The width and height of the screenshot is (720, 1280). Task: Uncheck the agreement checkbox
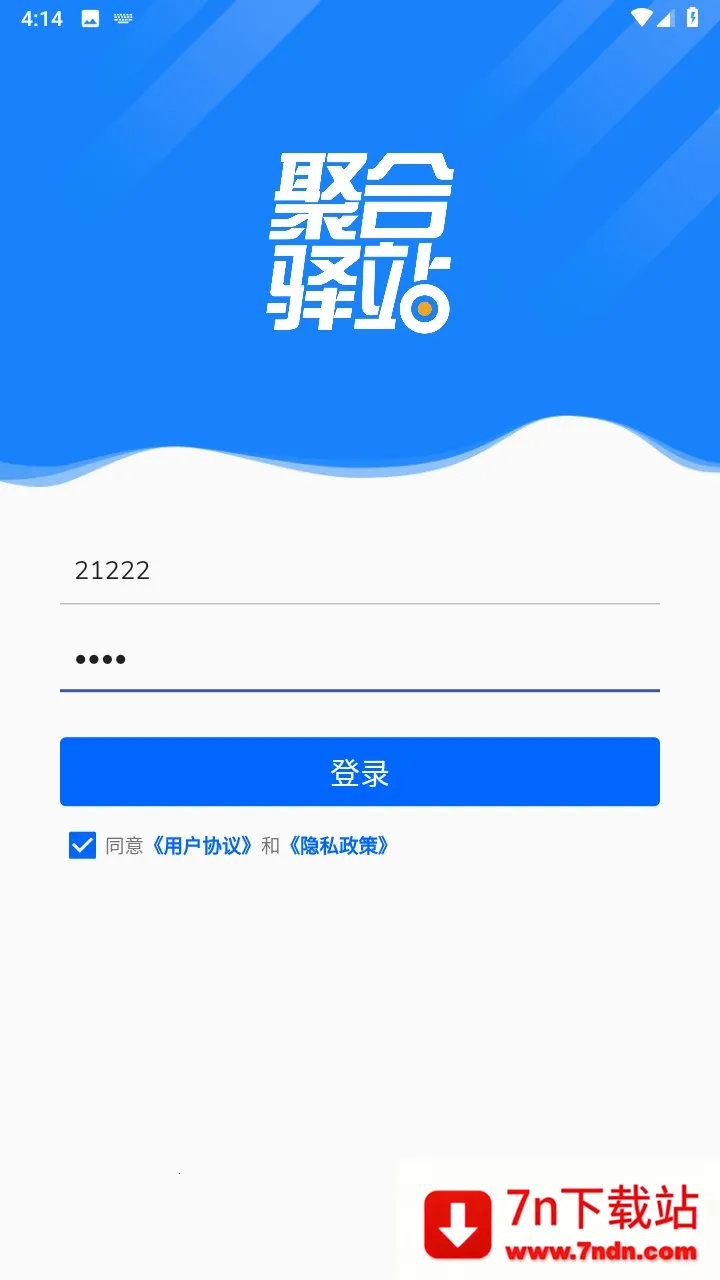[82, 845]
